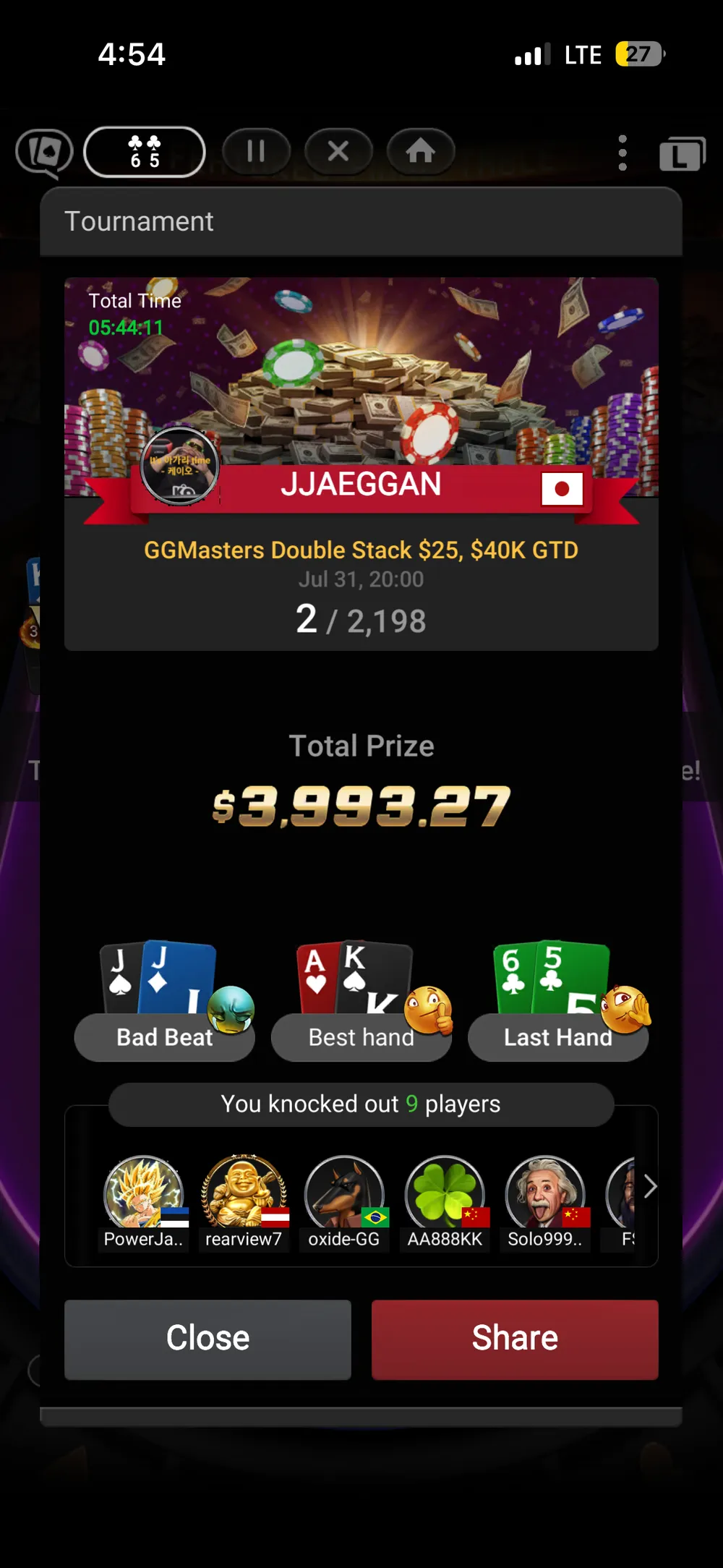View the Best hand replay
This screenshot has width=723, height=1568.
click(361, 1036)
